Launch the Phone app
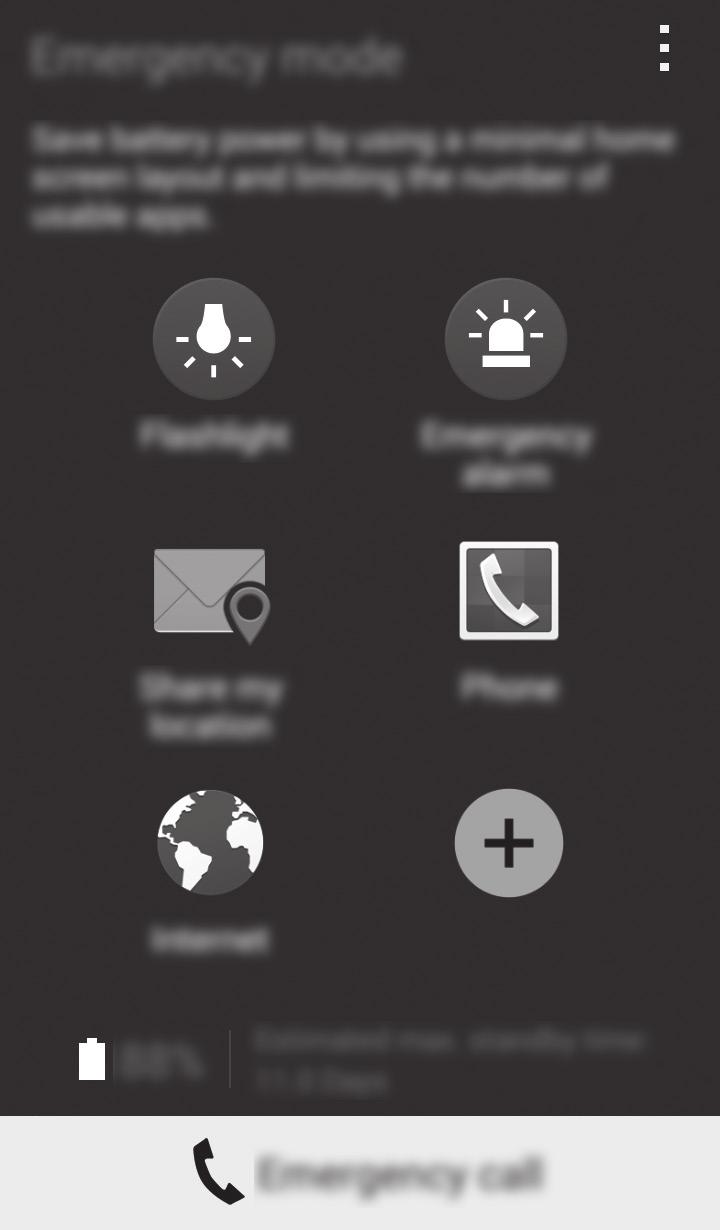Screen dimensions: 720x1230 point(508,591)
